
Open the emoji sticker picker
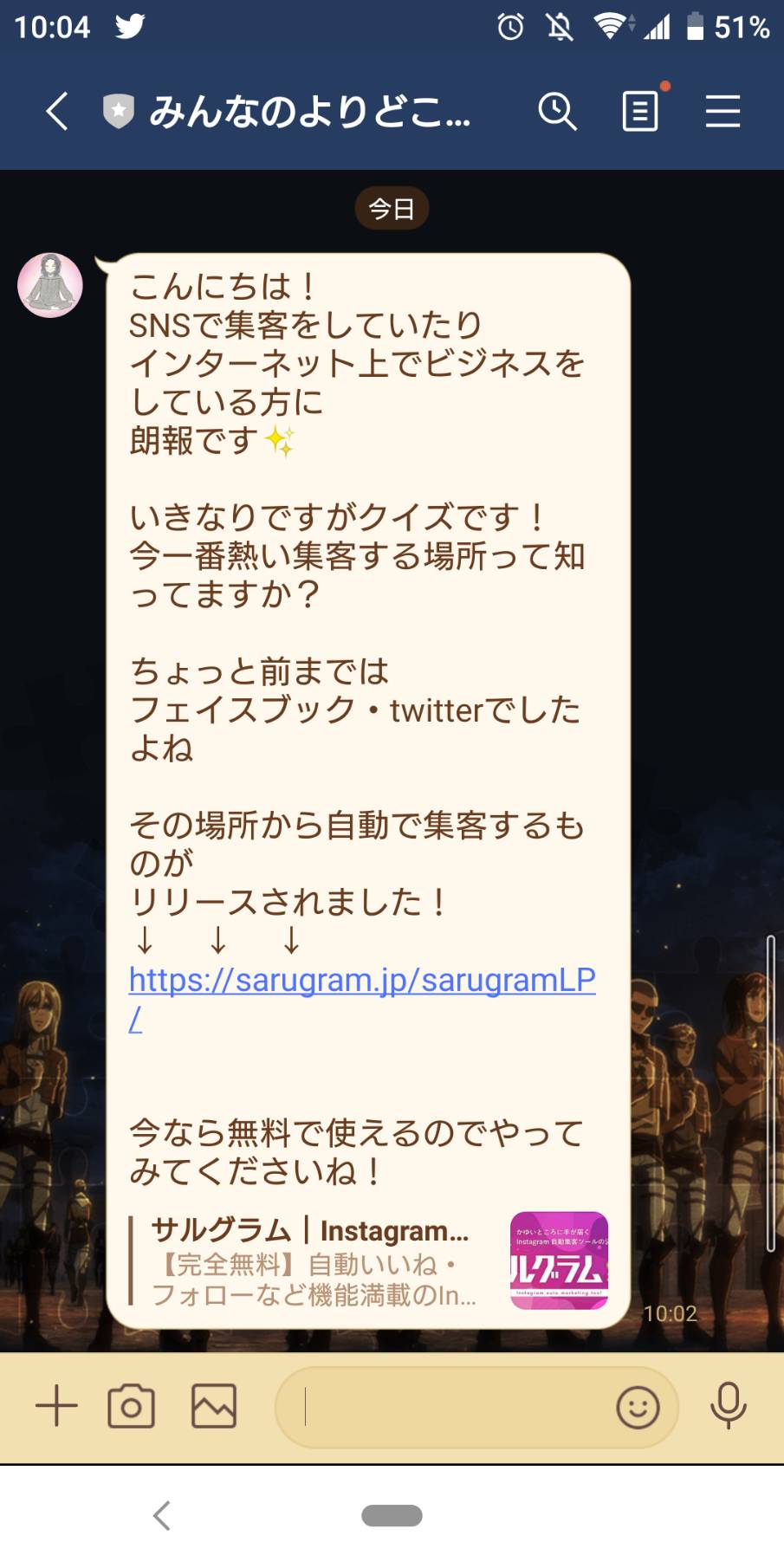click(638, 1407)
